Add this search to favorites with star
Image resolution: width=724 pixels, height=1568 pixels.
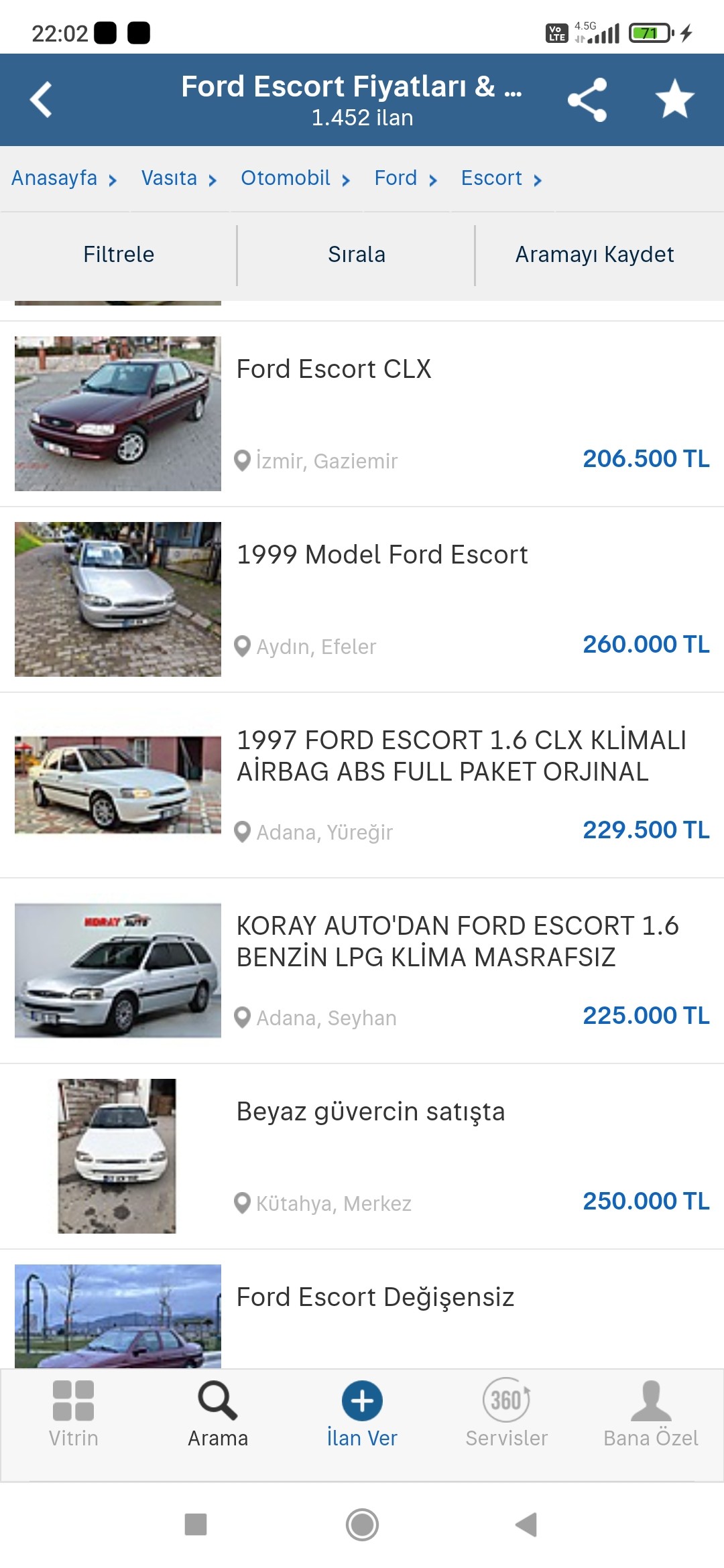674,100
